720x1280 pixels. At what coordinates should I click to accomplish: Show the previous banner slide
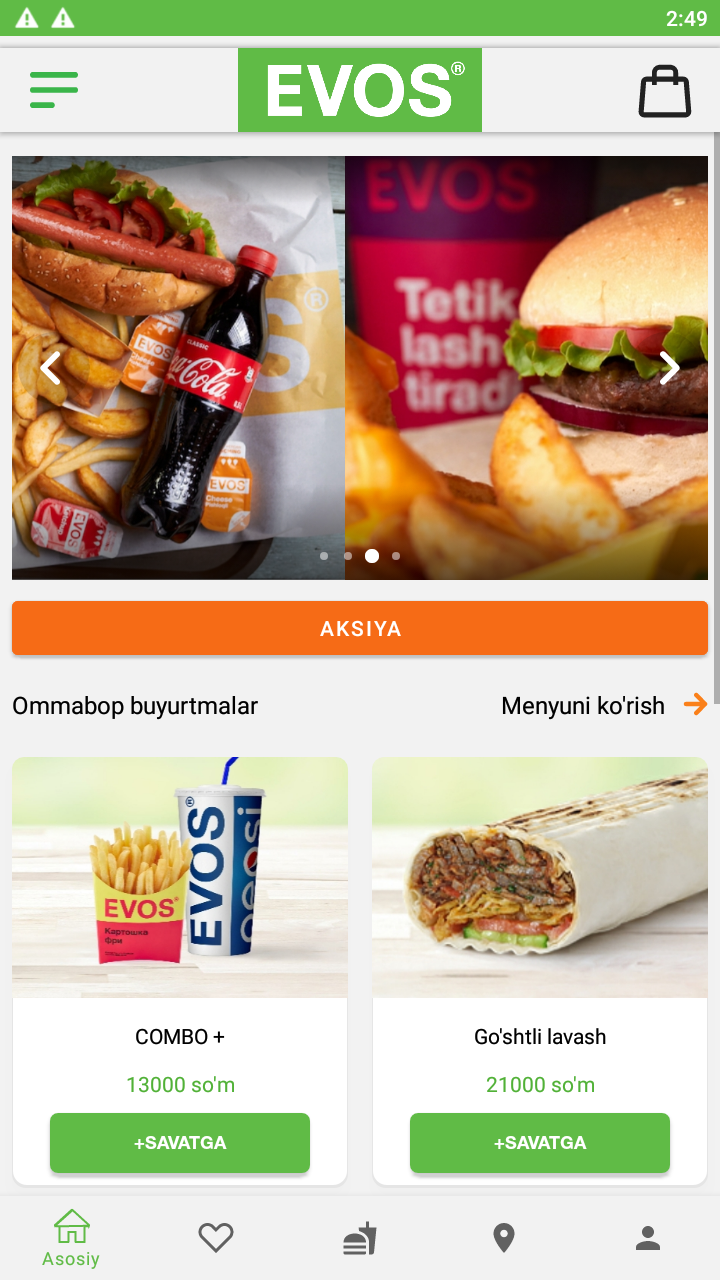pos(50,368)
